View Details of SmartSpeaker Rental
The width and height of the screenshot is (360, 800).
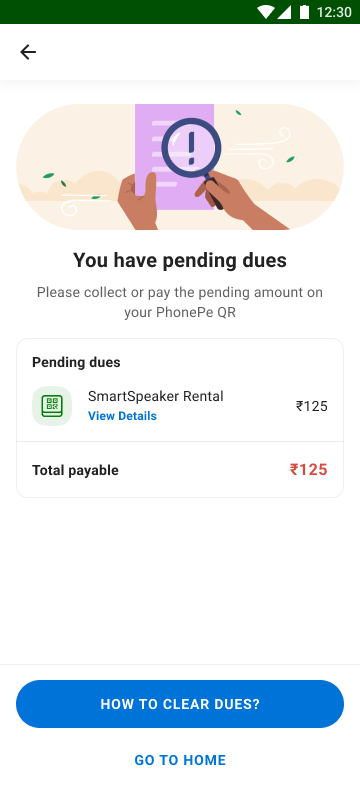click(122, 416)
